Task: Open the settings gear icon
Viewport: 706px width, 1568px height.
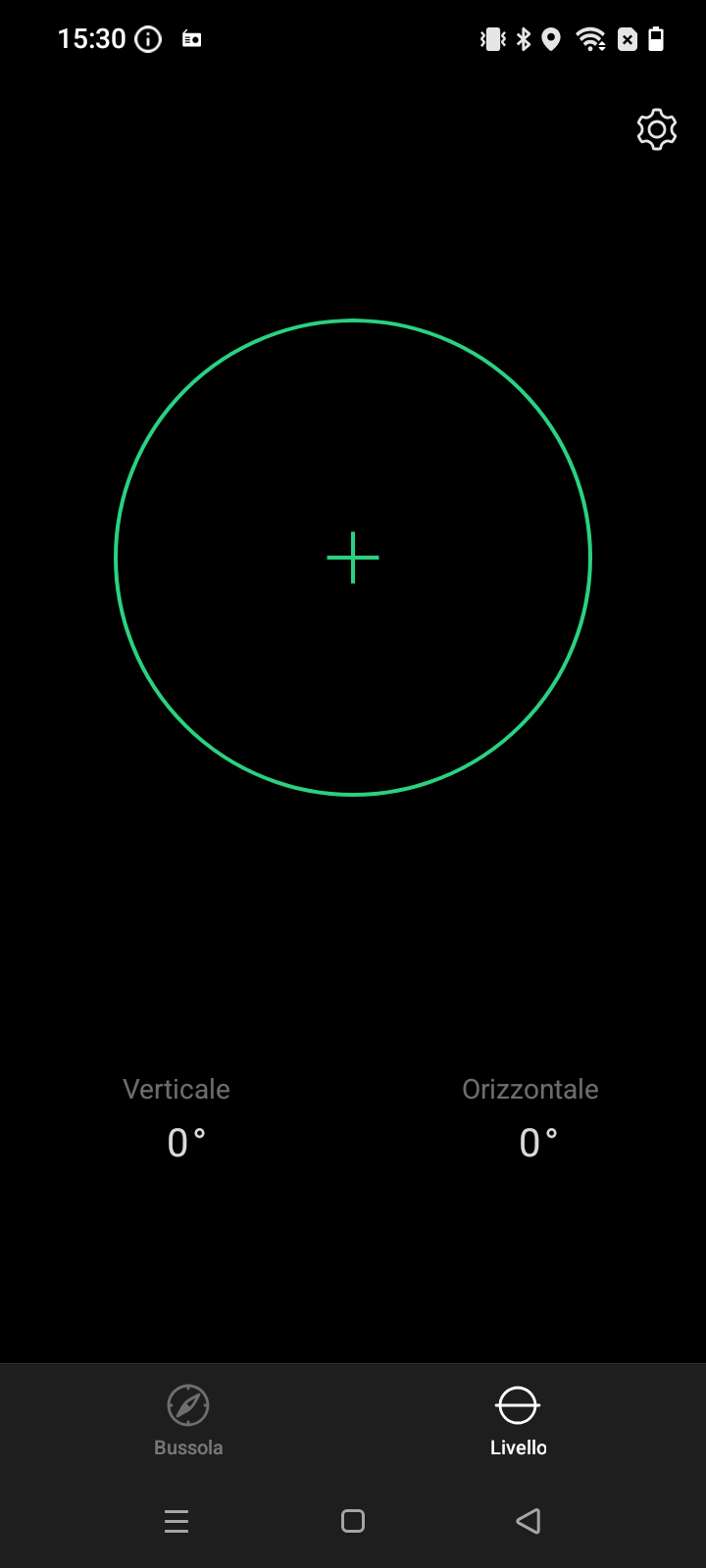Action: (x=657, y=129)
